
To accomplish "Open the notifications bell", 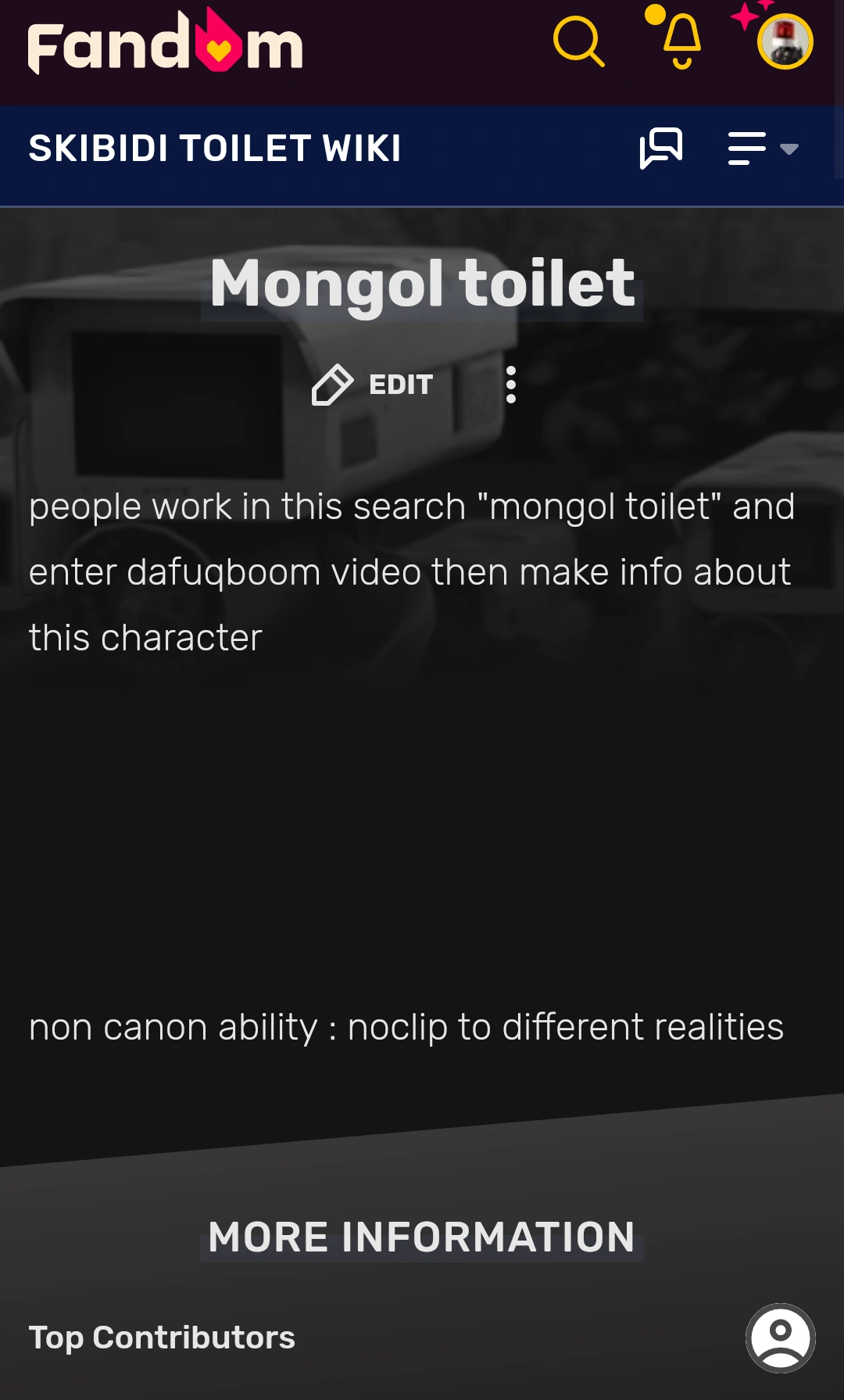I will 681,41.
